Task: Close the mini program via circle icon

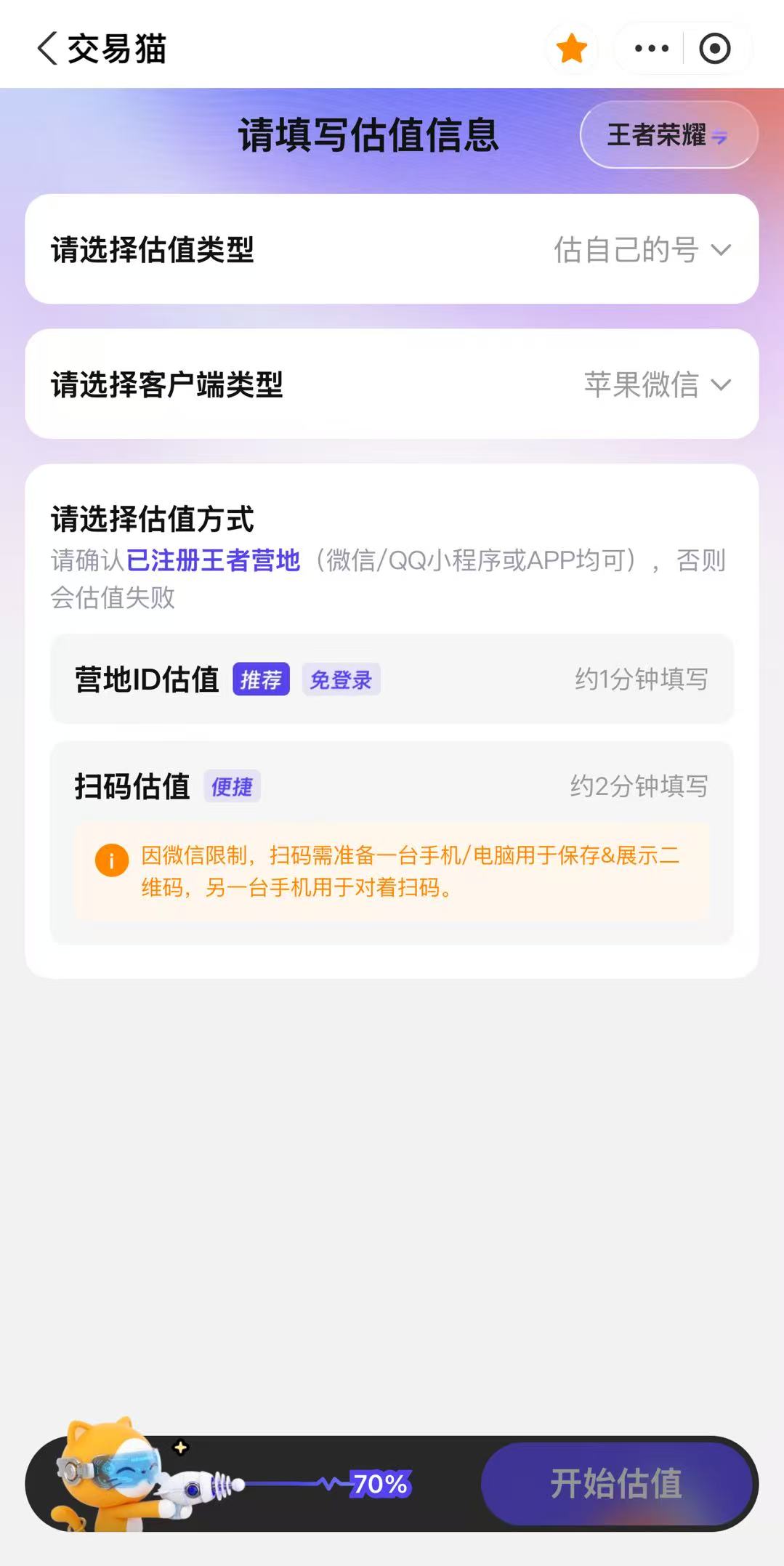Action: (714, 49)
